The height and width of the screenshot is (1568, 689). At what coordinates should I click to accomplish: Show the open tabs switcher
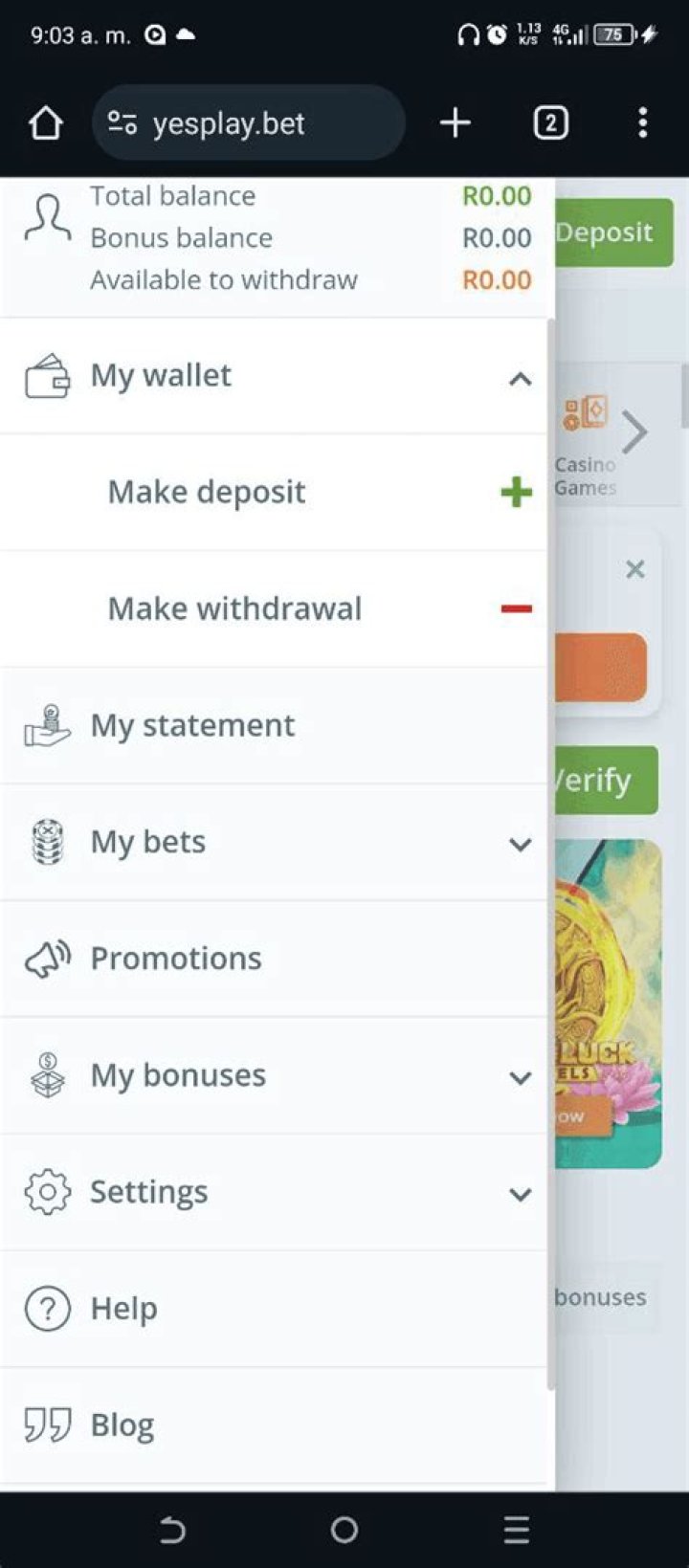click(x=550, y=122)
